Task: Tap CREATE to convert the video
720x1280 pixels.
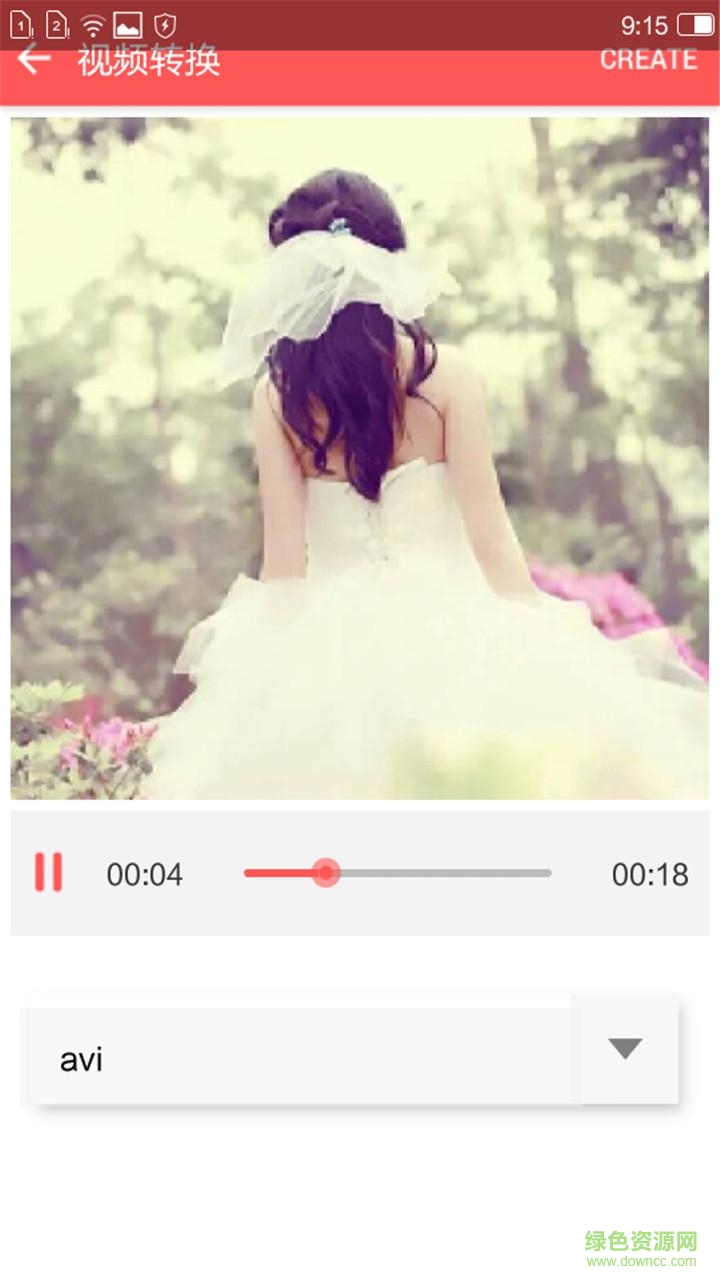Action: [648, 60]
